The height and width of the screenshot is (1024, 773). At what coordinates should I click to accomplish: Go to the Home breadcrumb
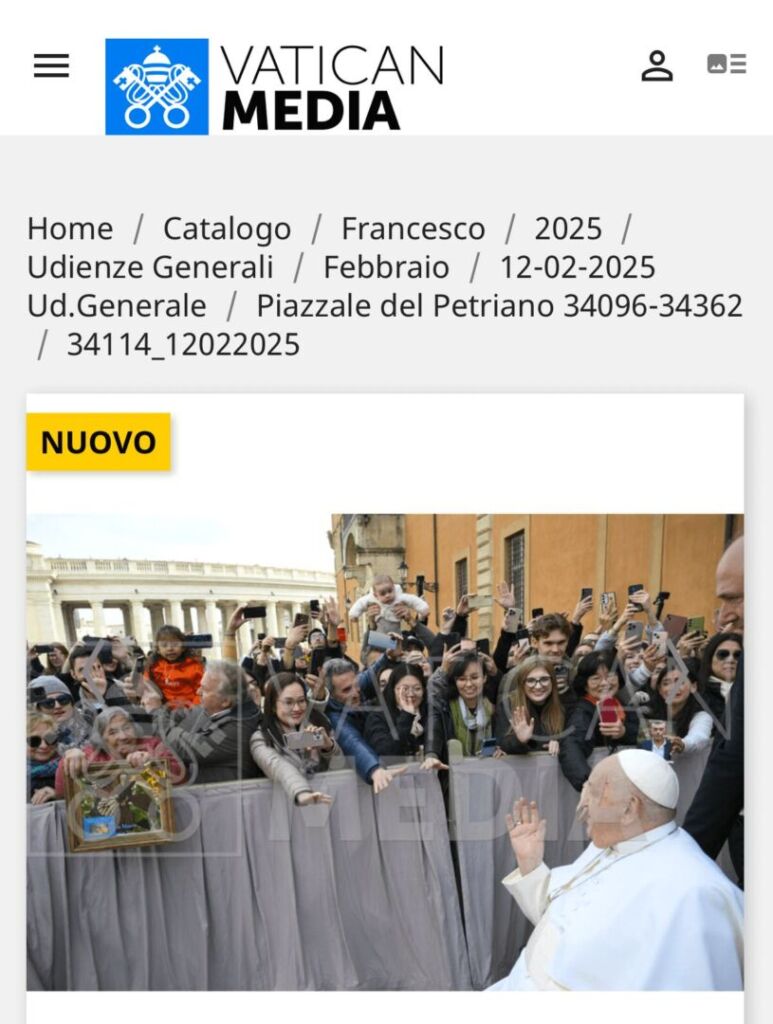click(x=70, y=229)
